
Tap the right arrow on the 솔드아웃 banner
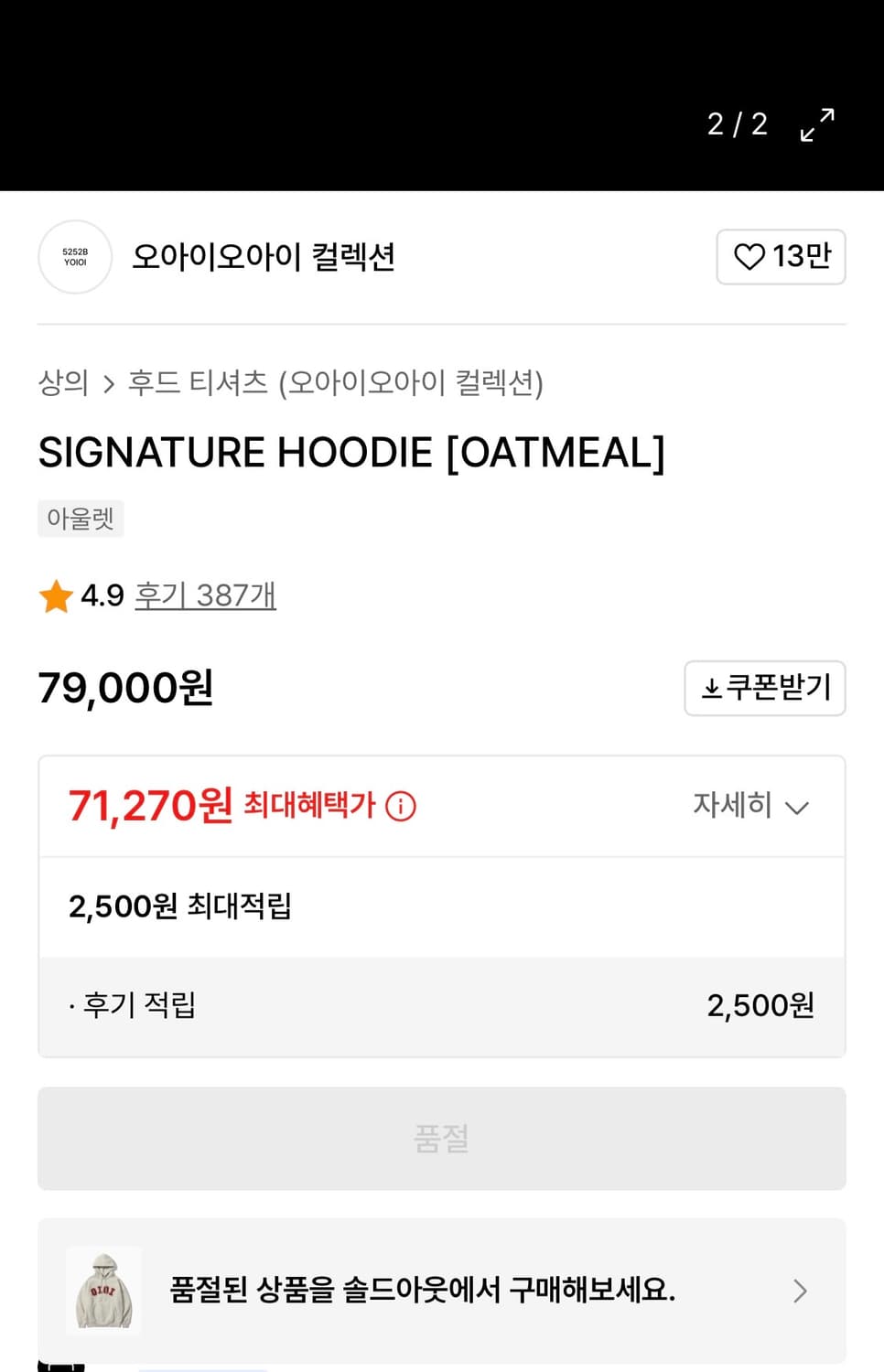800,1292
